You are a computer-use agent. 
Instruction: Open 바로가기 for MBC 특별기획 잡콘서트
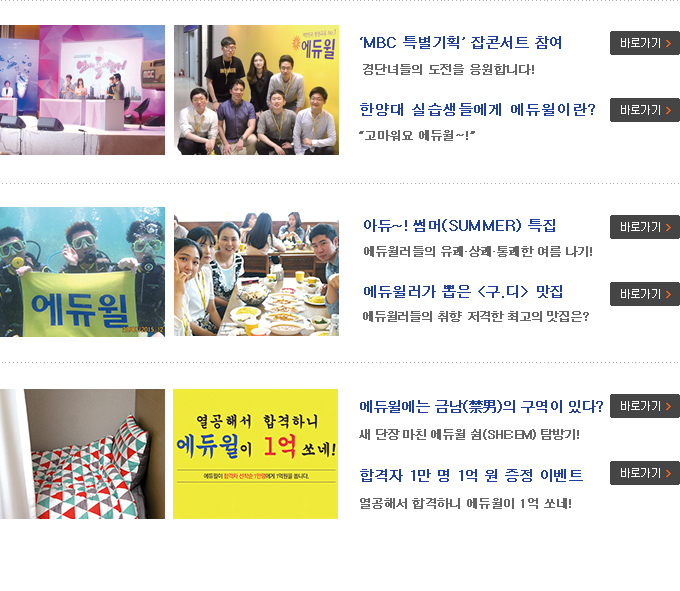point(644,43)
